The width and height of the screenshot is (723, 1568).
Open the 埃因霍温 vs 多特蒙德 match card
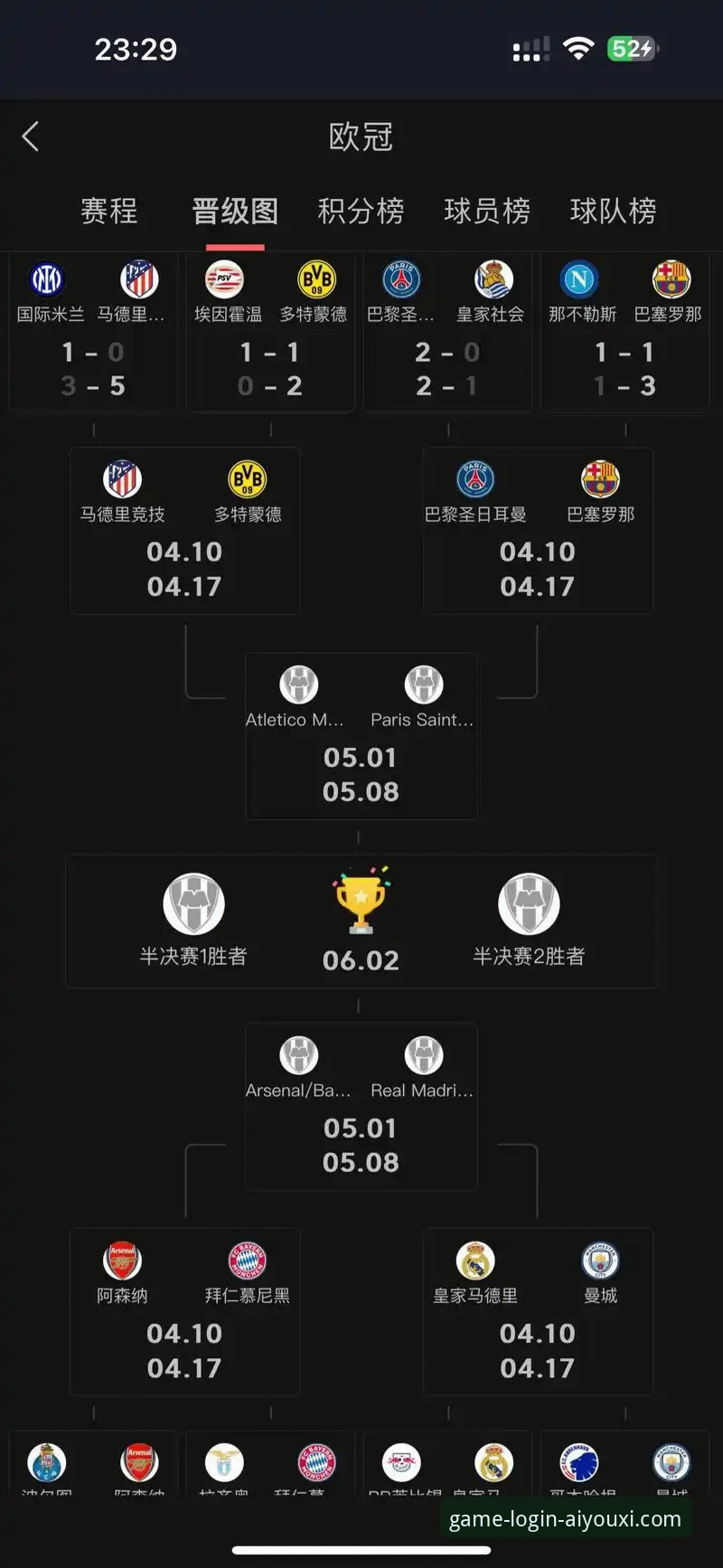269,333
